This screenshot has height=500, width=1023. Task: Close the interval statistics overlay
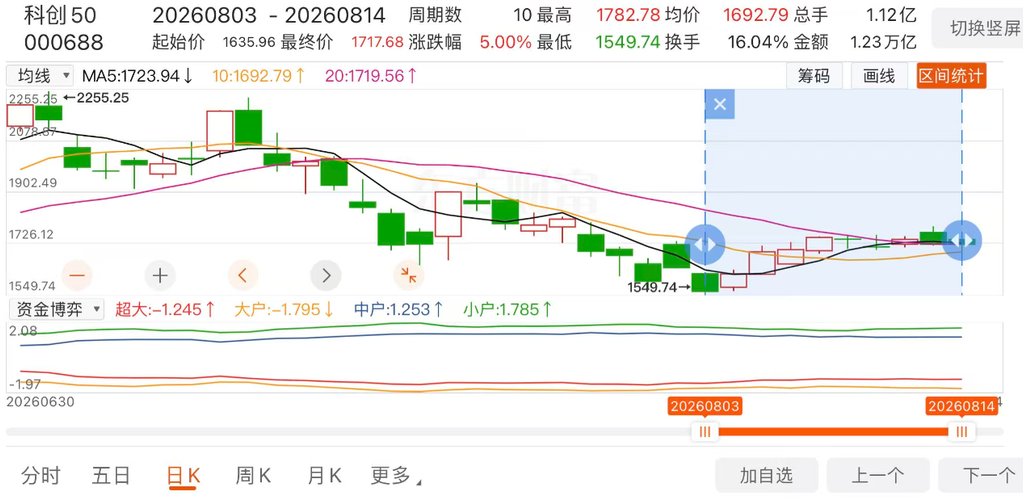[720, 104]
